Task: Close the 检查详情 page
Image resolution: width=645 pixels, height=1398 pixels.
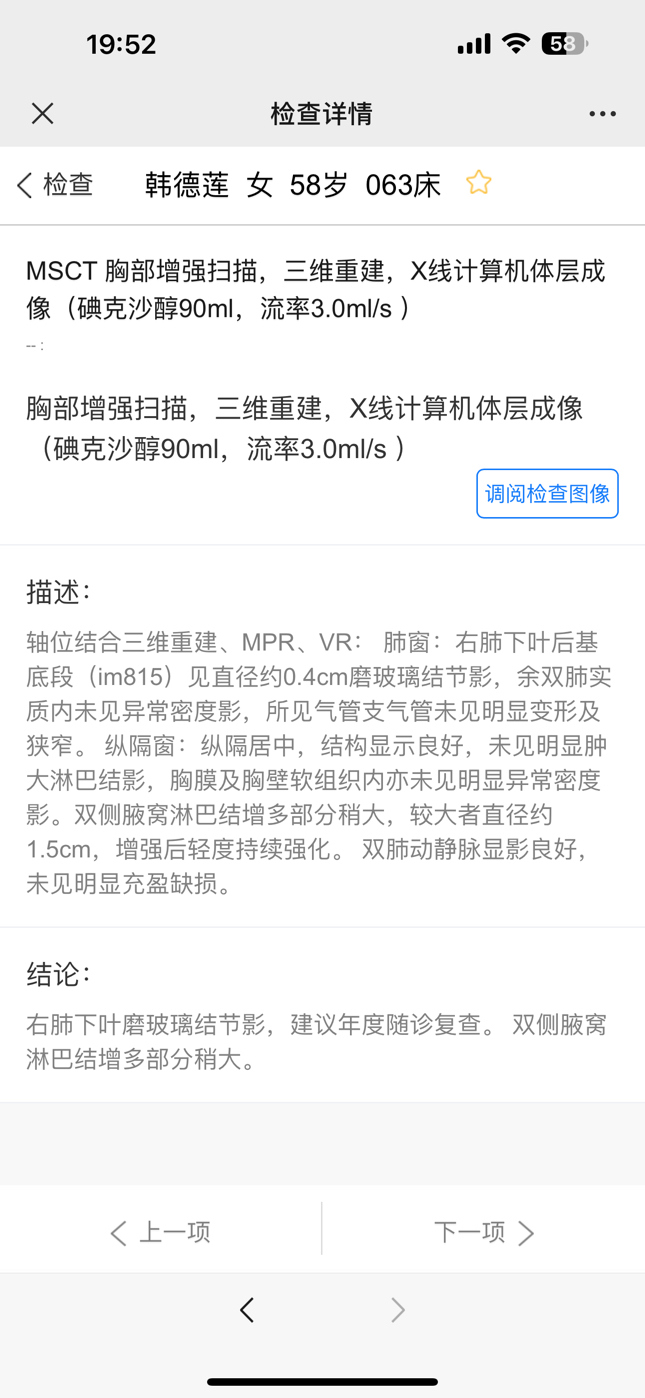Action: click(42, 113)
